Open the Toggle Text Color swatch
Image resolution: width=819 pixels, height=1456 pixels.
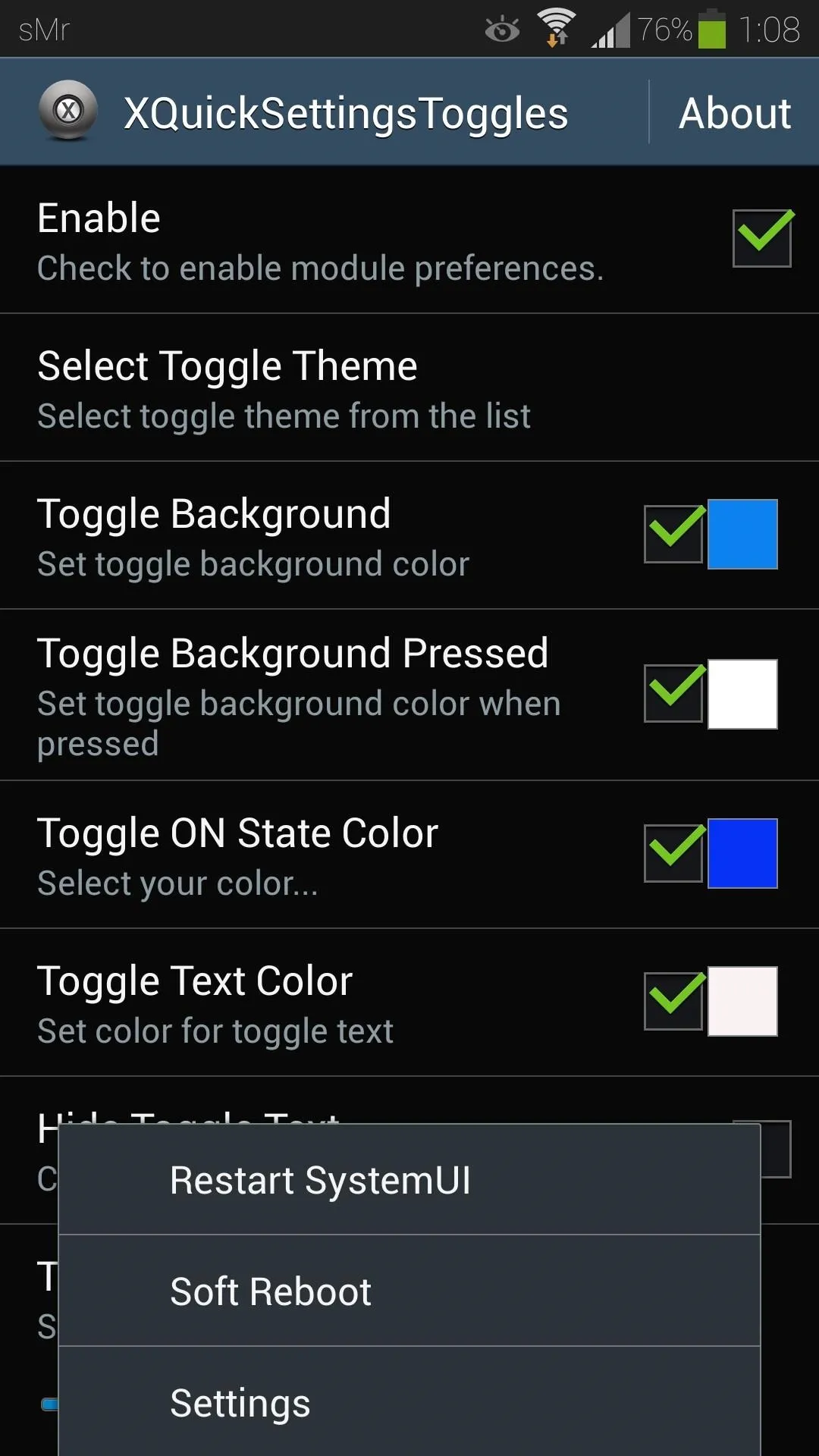point(742,1001)
